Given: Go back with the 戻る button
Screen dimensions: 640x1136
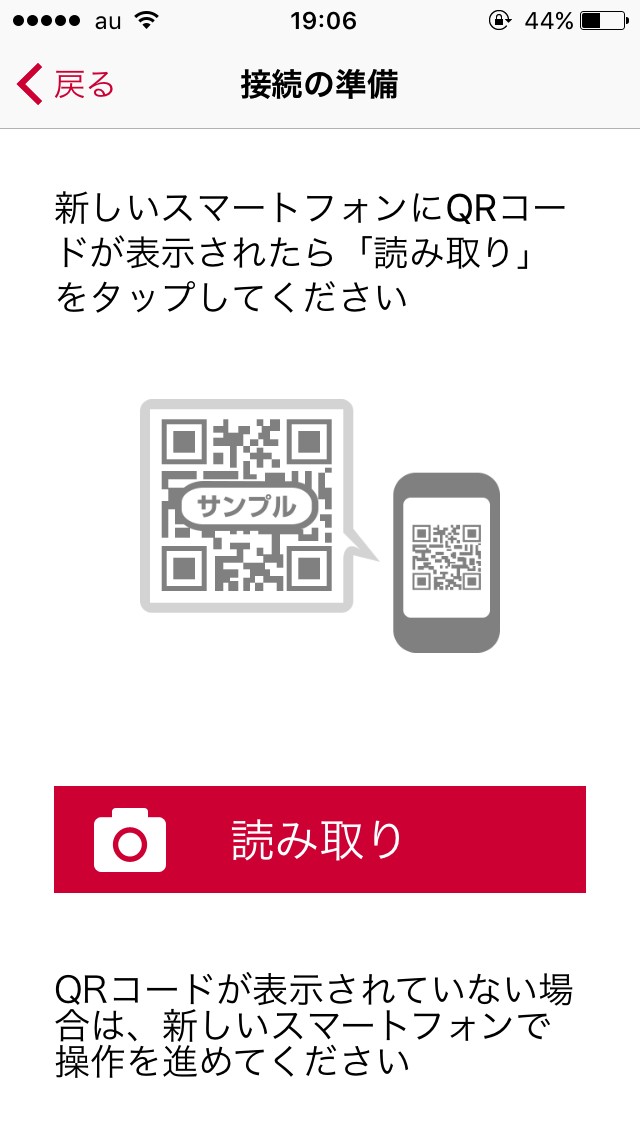Looking at the screenshot, I should pos(66,85).
